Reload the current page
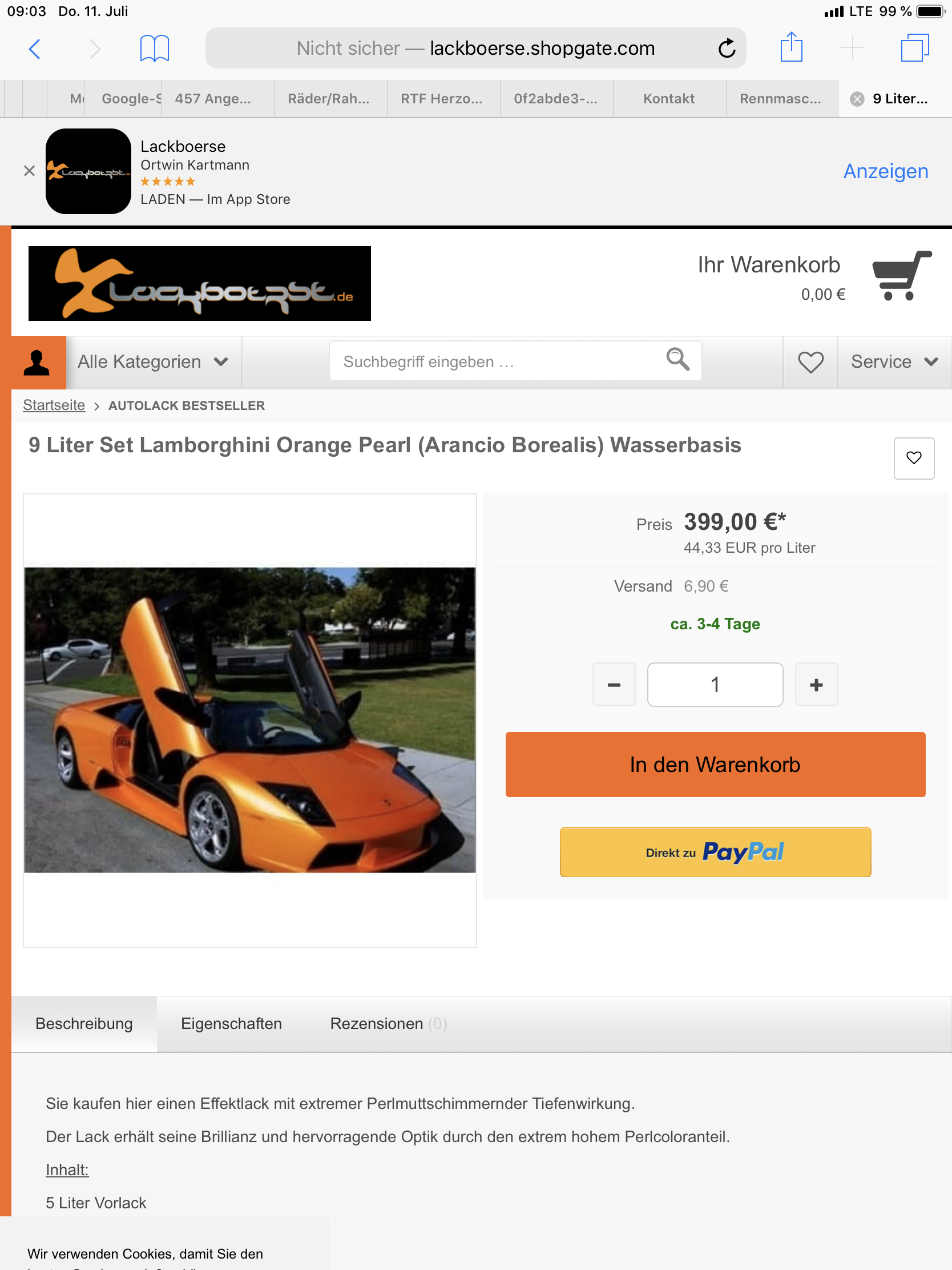The image size is (952, 1270). [x=727, y=49]
